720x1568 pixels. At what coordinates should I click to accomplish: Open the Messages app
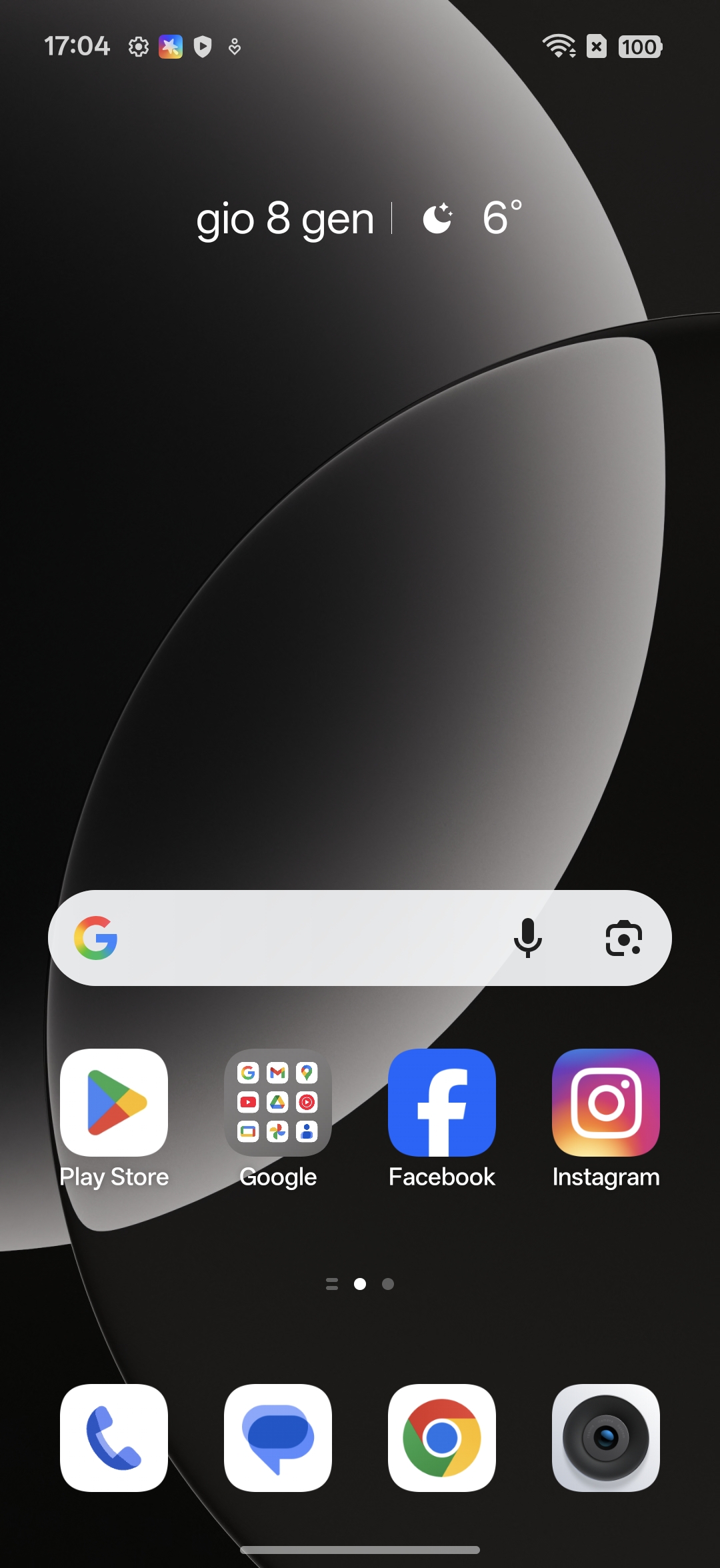tap(278, 1438)
